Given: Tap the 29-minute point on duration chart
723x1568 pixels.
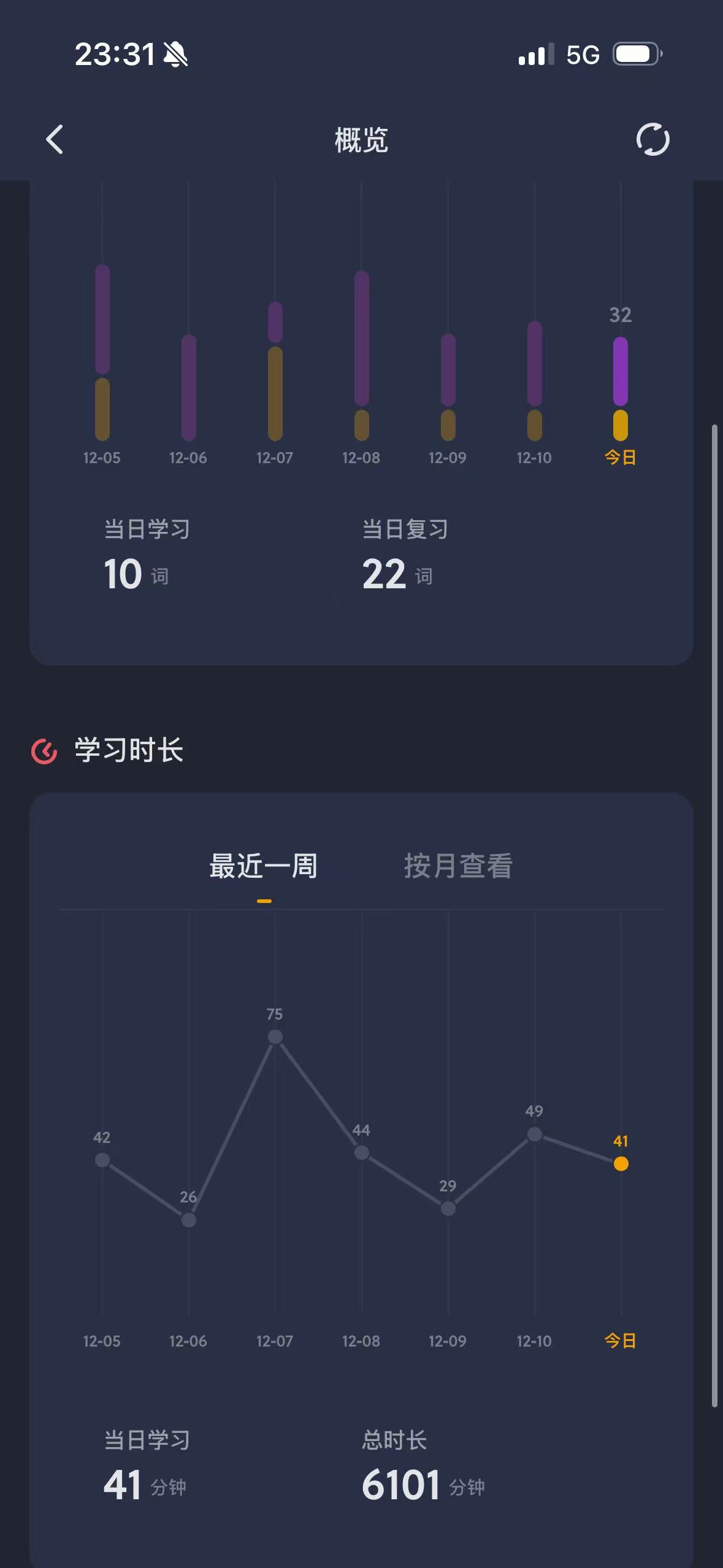Looking at the screenshot, I should (x=448, y=1208).
